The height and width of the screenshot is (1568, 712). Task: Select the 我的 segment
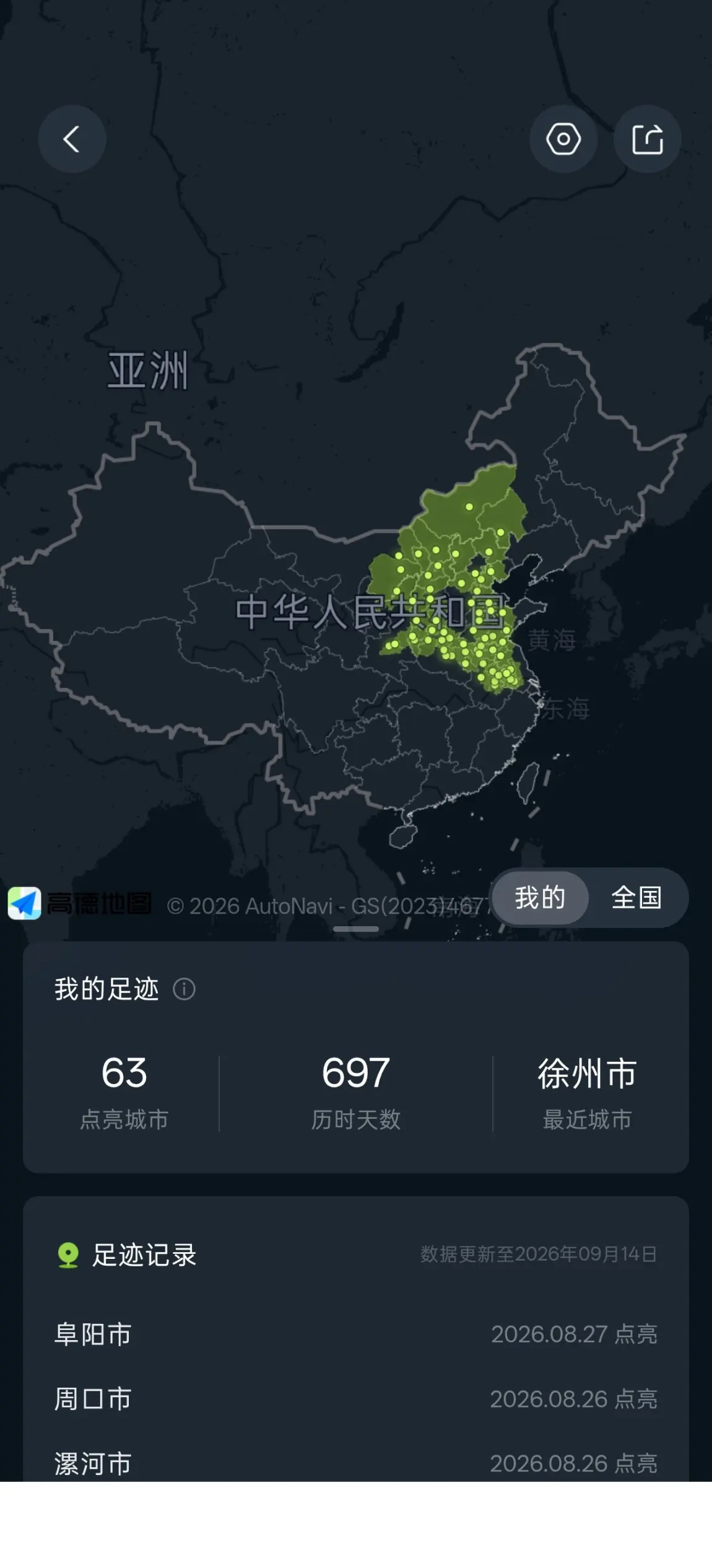[x=541, y=897]
